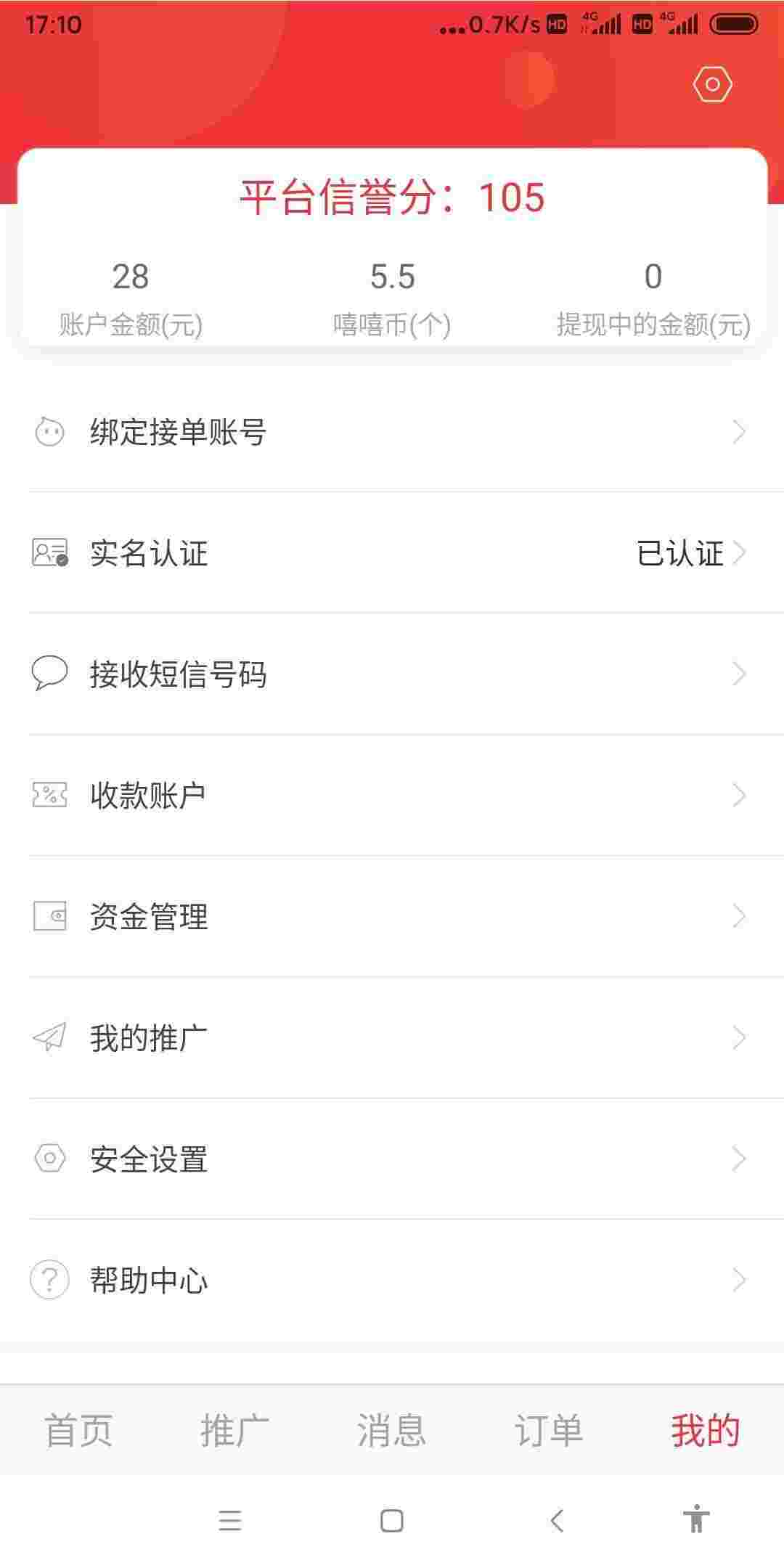Open 我的推广 row

point(392,1038)
